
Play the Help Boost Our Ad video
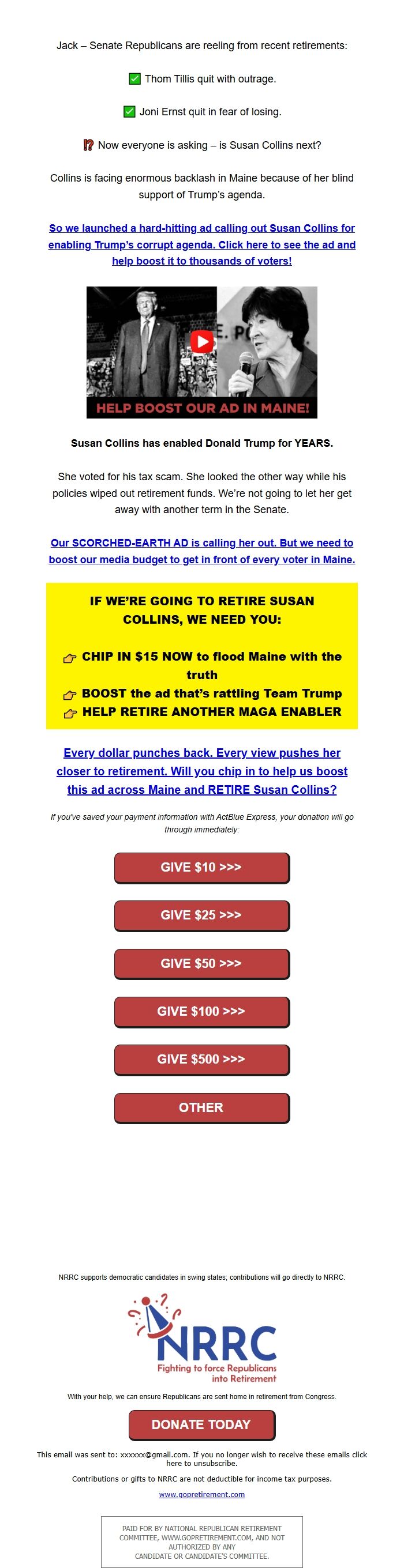[x=201, y=342]
